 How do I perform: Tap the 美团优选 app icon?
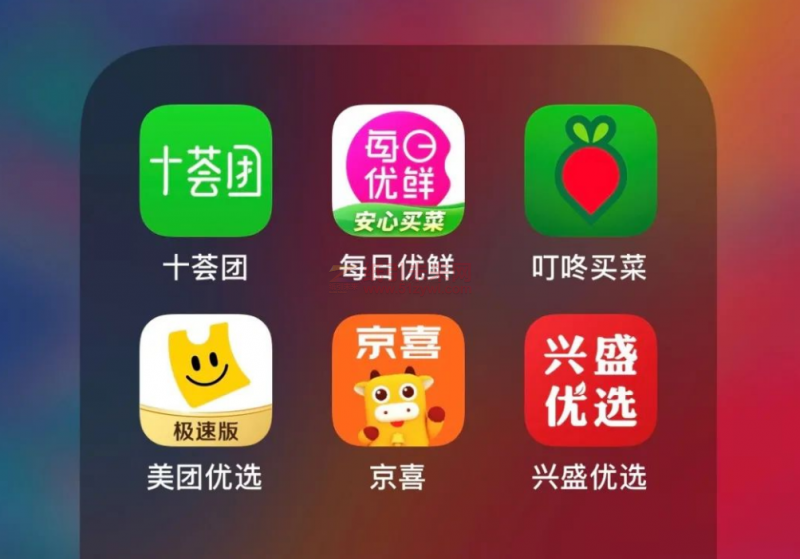tap(205, 380)
